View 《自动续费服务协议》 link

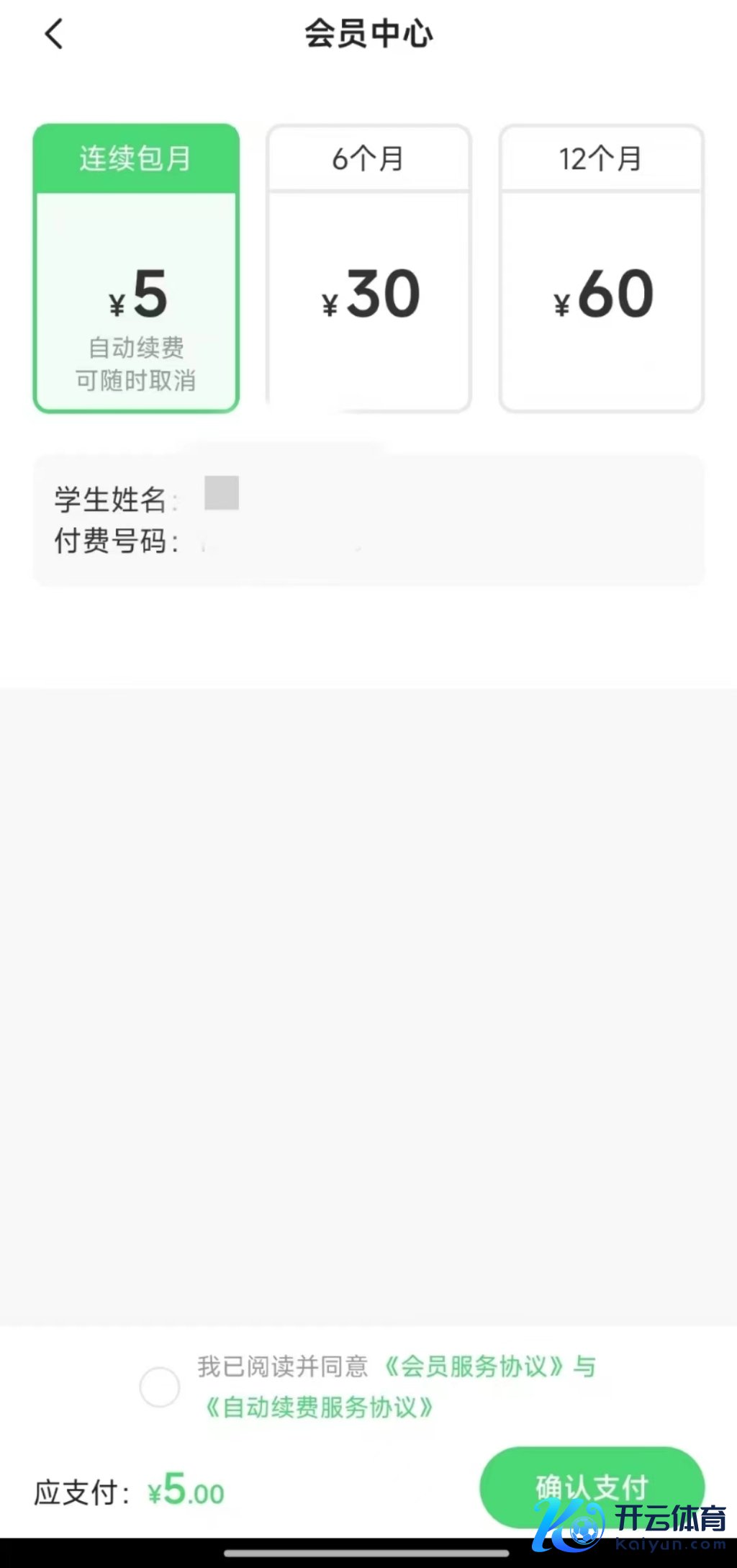coord(319,1407)
